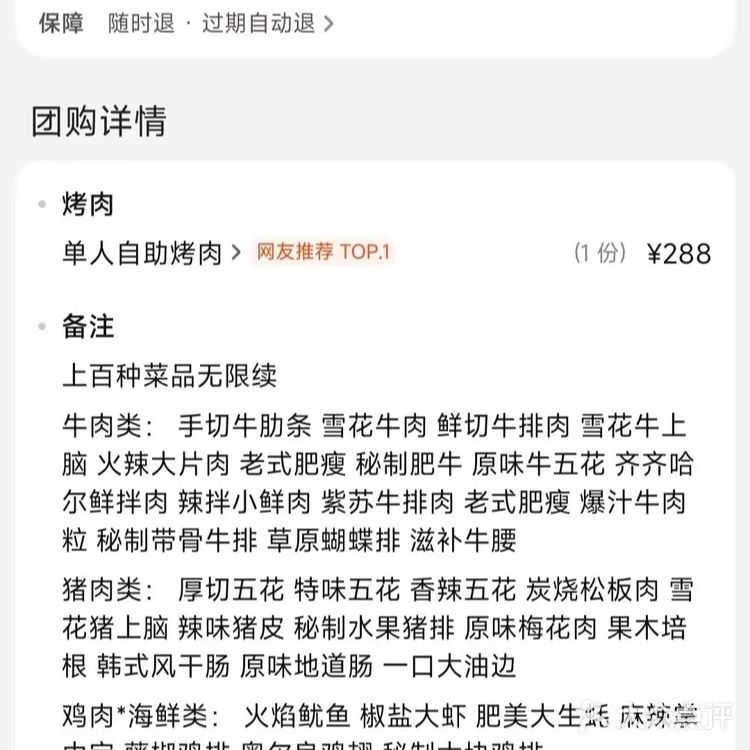Viewport: 750px width, 750px height.
Task: Open 单人自助烤肉 item details
Action: click(x=150, y=252)
